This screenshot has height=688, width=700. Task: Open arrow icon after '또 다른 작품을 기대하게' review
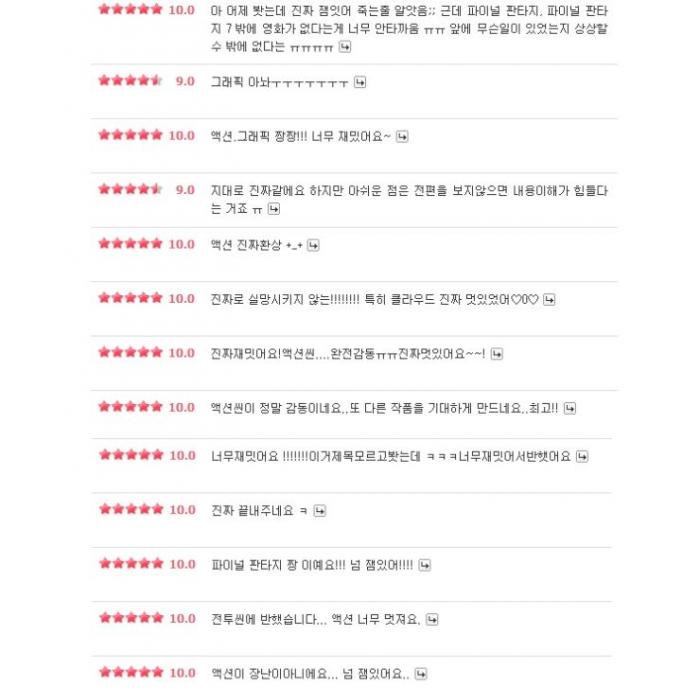click(x=570, y=408)
